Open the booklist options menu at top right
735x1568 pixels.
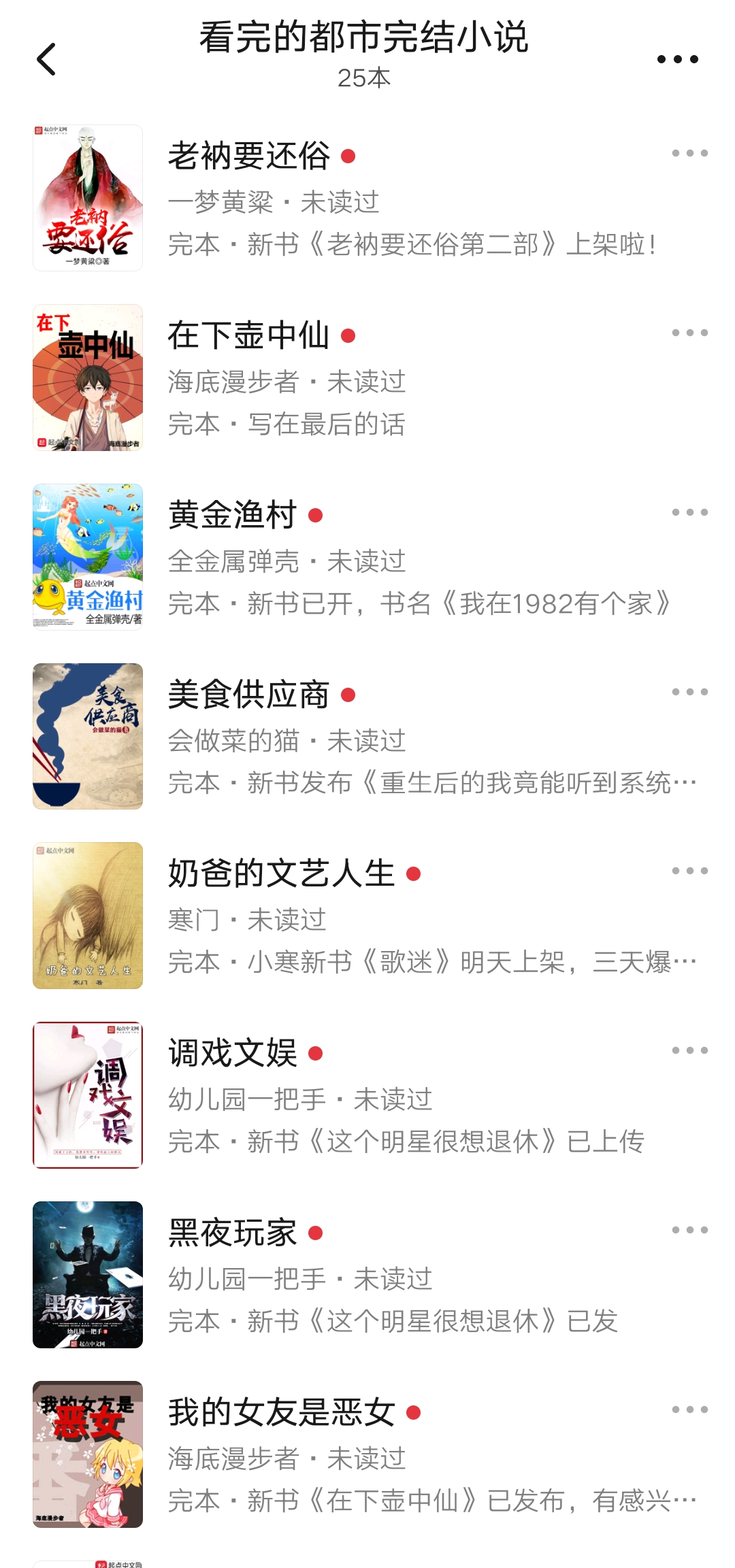tap(677, 60)
